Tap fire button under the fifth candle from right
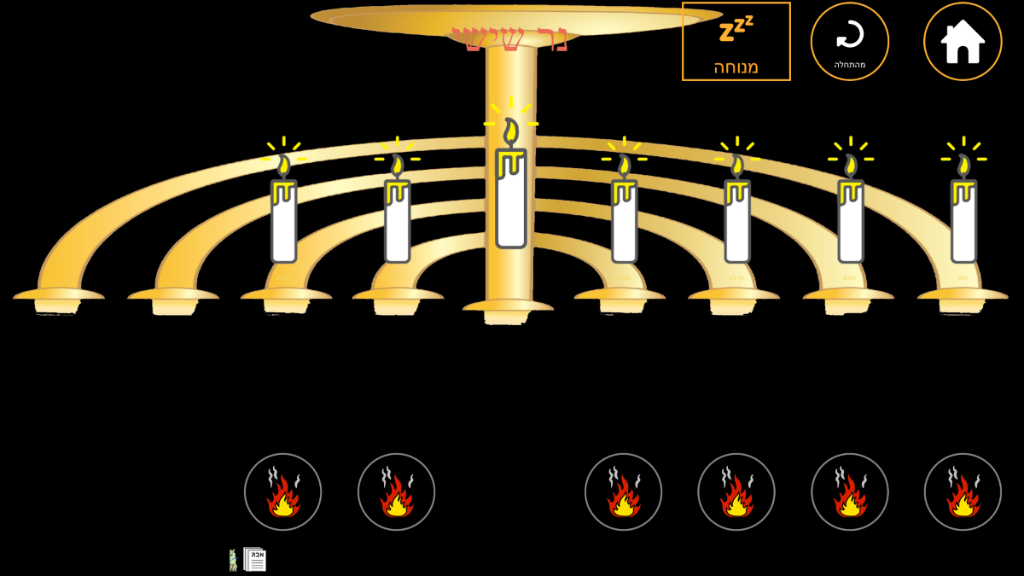The image size is (1024, 576). coord(396,492)
